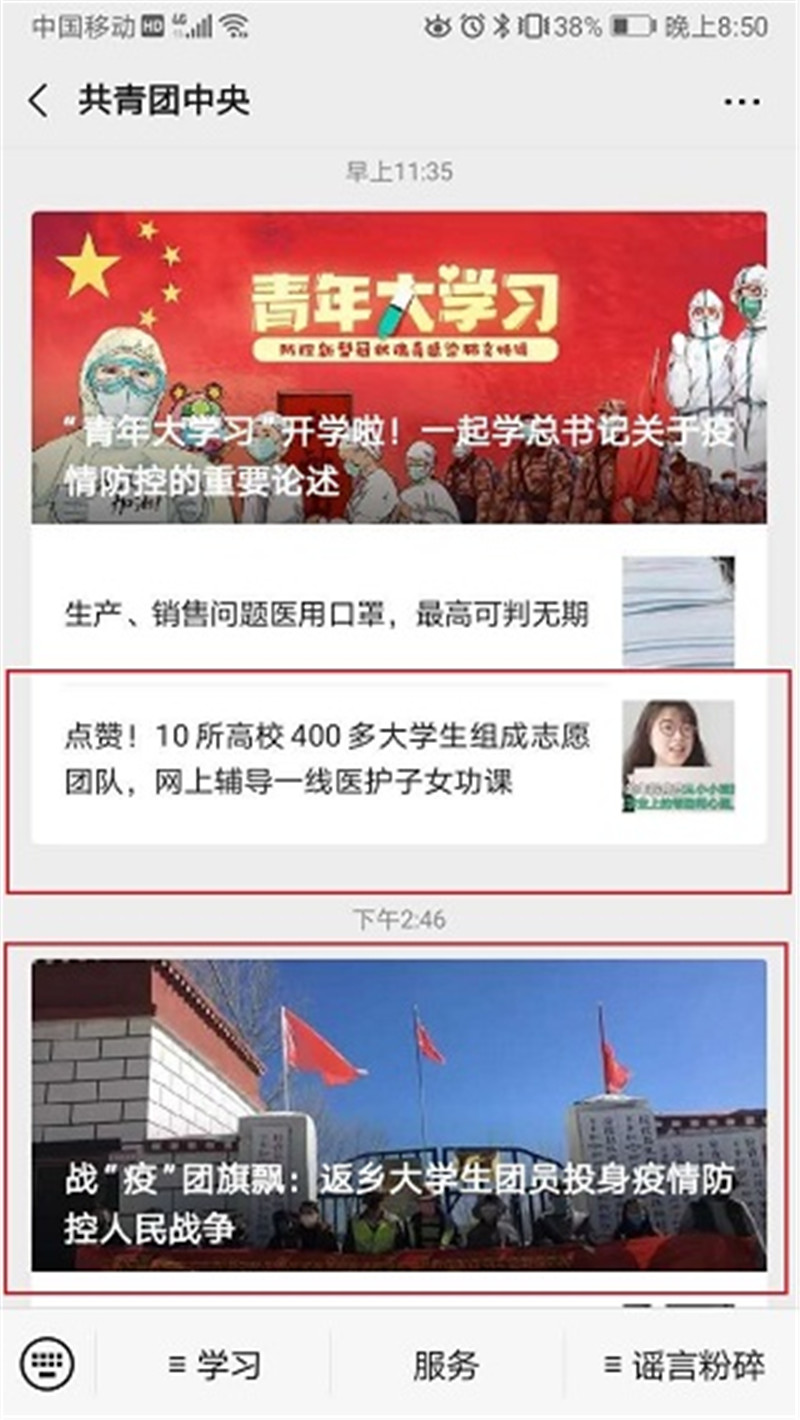Image resolution: width=800 pixels, height=1420 pixels.
Task: Open the 青年大学习 开学啦 article
Action: [x=399, y=367]
